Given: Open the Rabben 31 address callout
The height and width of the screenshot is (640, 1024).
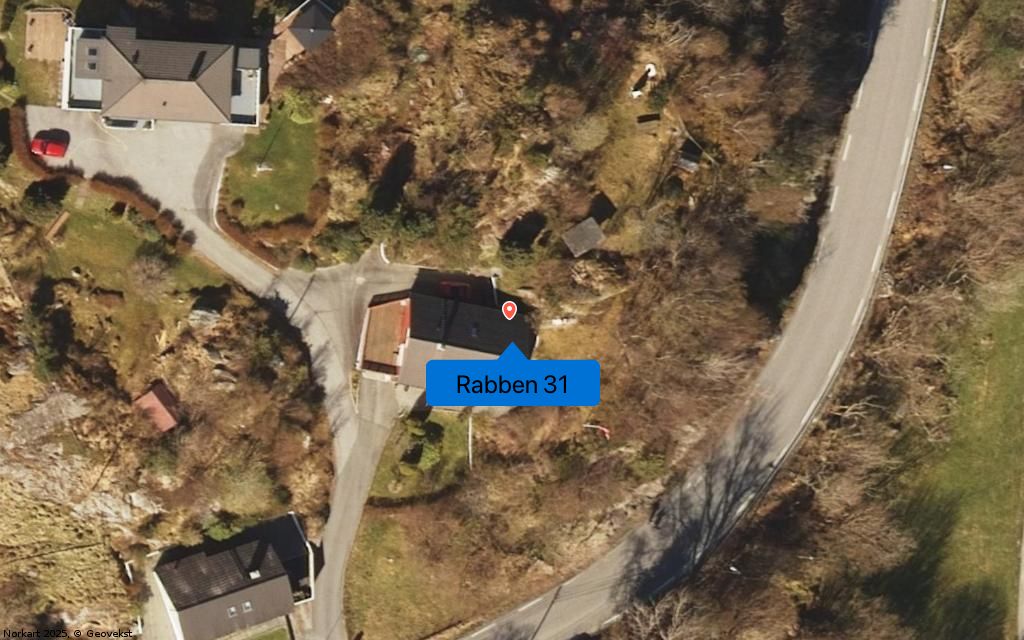Looking at the screenshot, I should pos(512,384).
